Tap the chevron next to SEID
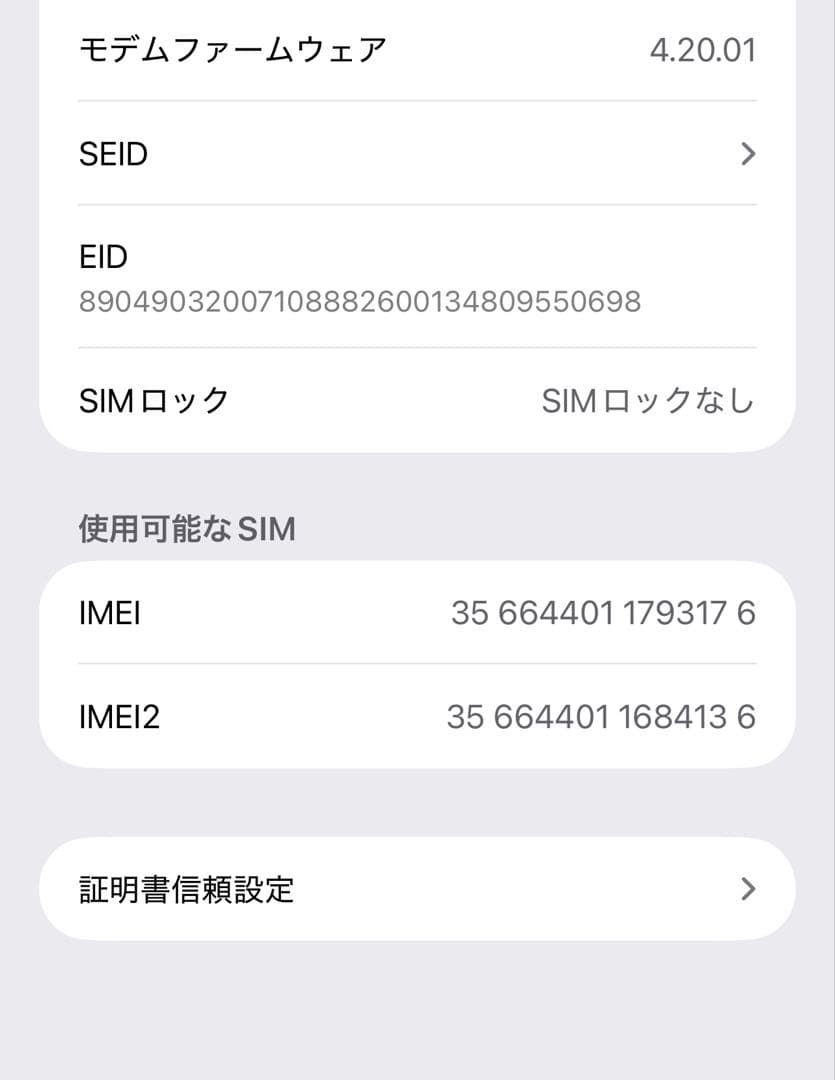Image resolution: width=835 pixels, height=1080 pixels. (748, 154)
